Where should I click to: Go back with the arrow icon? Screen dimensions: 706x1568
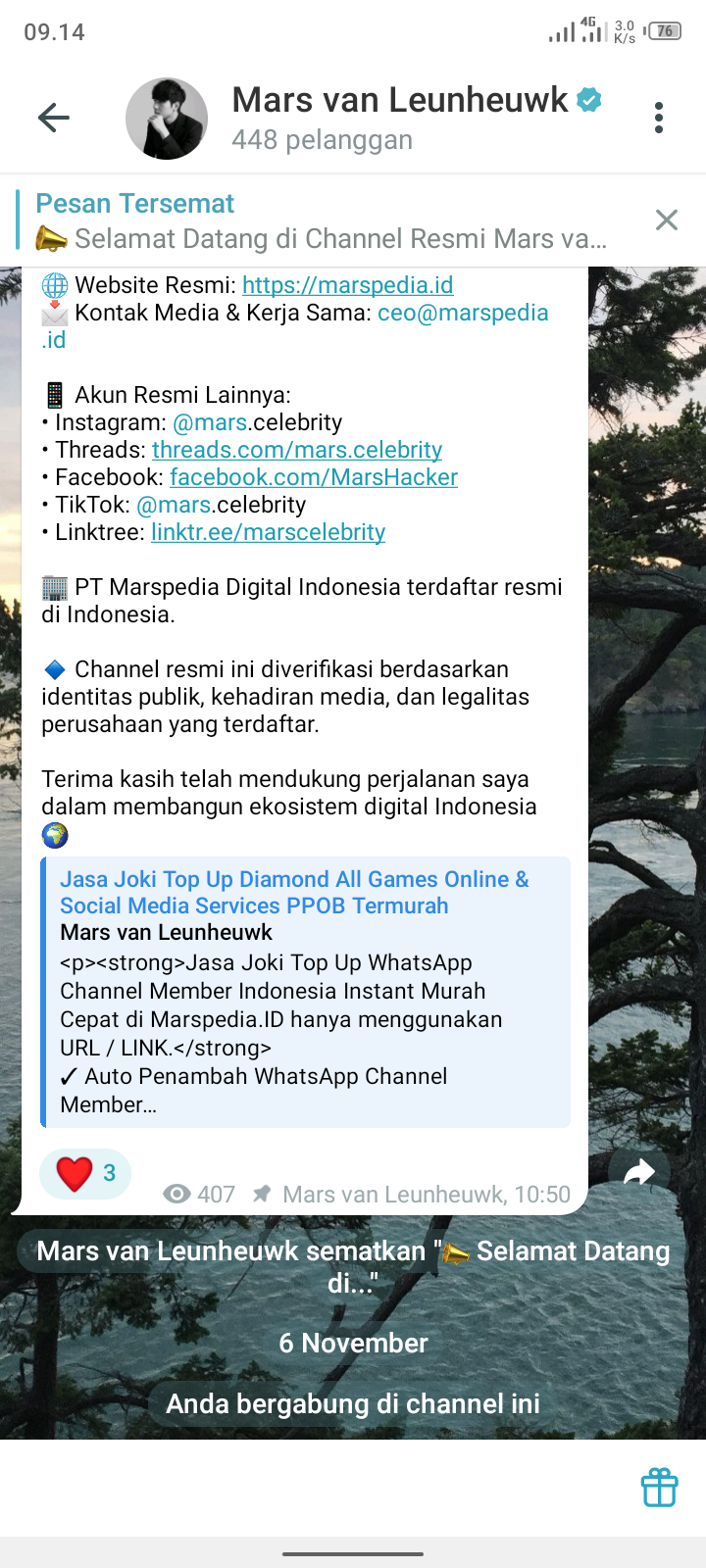coord(54,119)
